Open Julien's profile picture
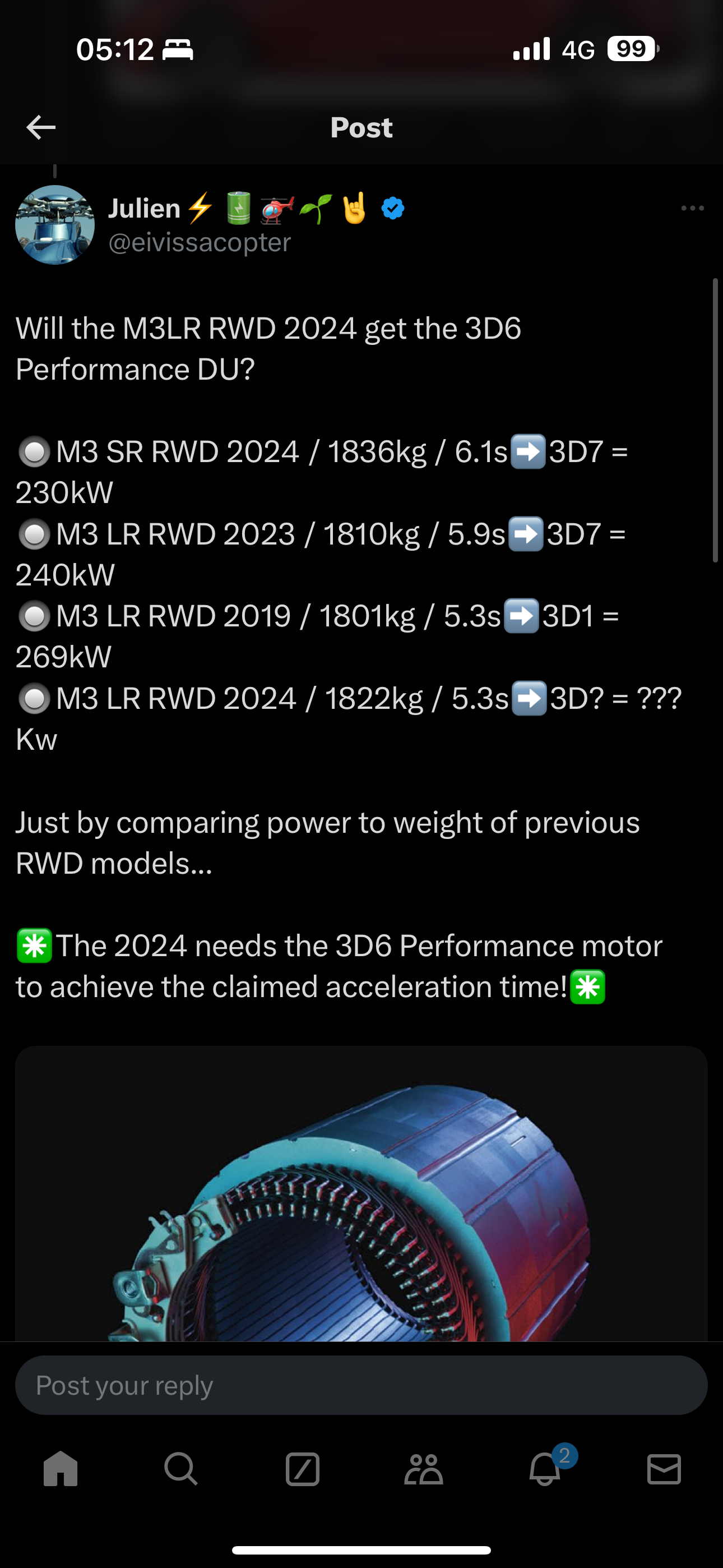 click(55, 225)
